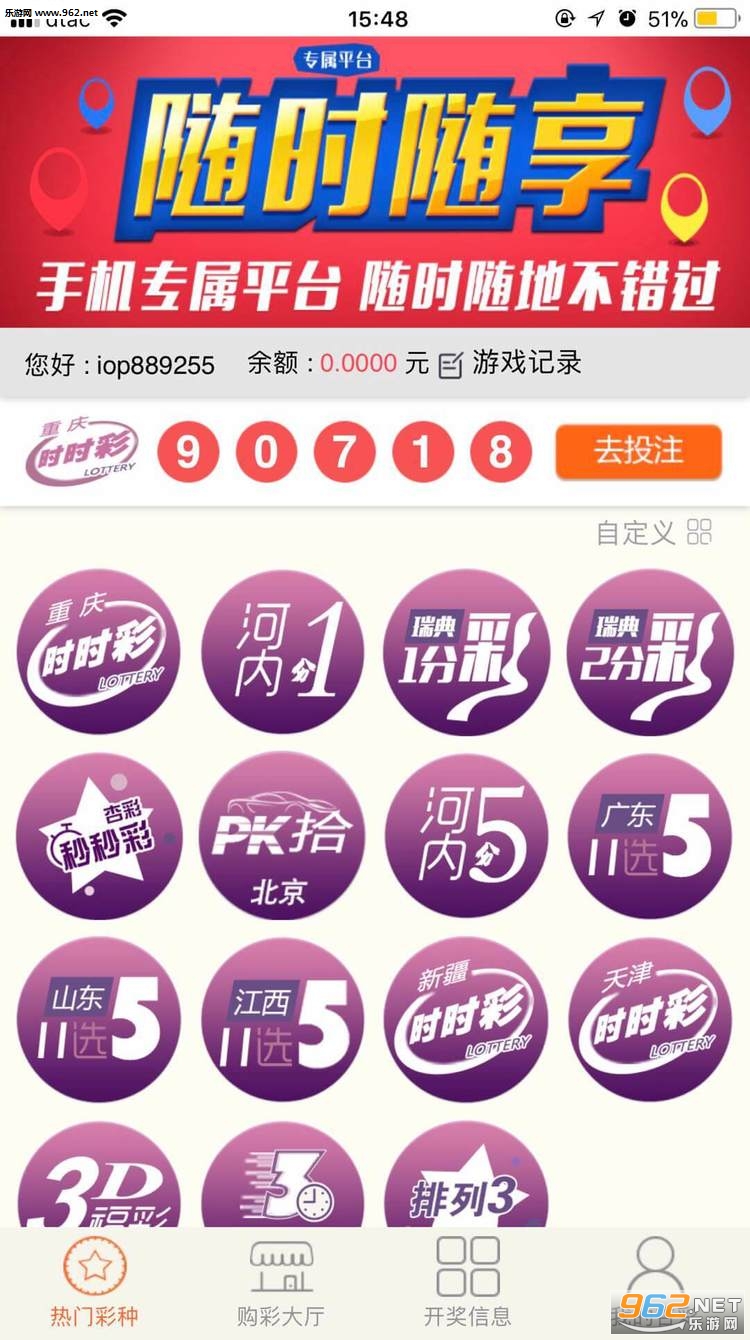This screenshot has width=750, height=1340.
Task: Open the 新疆时时彩 lottery
Action: 466,1020
